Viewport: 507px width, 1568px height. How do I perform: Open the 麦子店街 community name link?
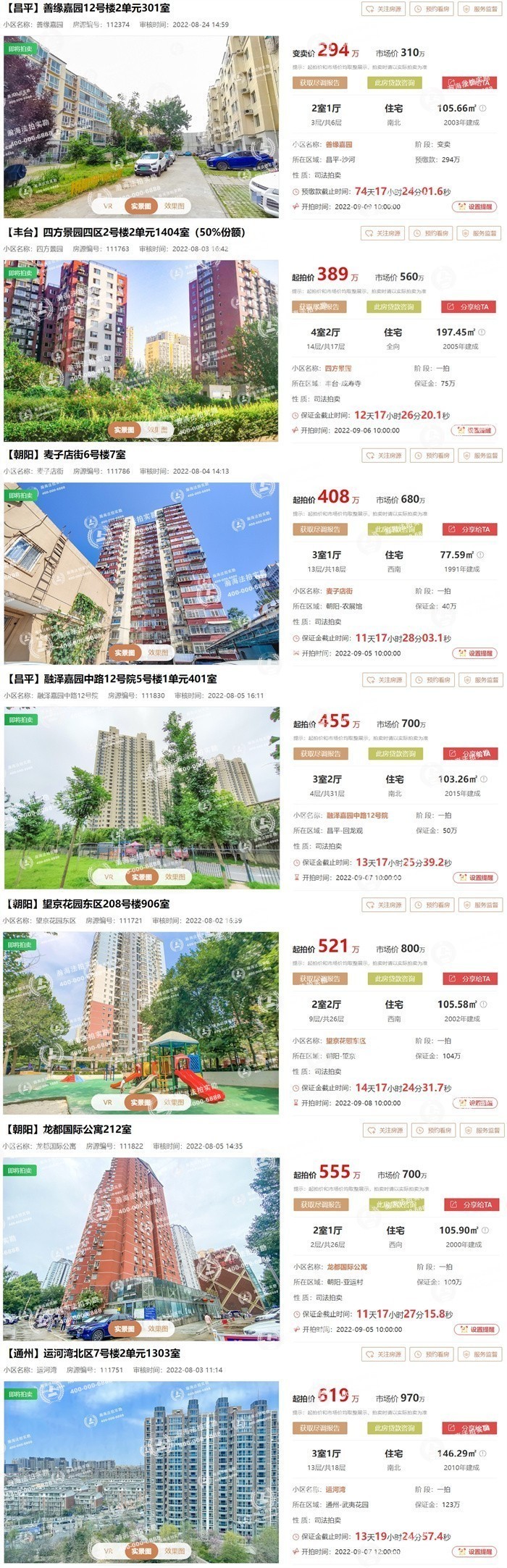pyautogui.click(x=340, y=591)
